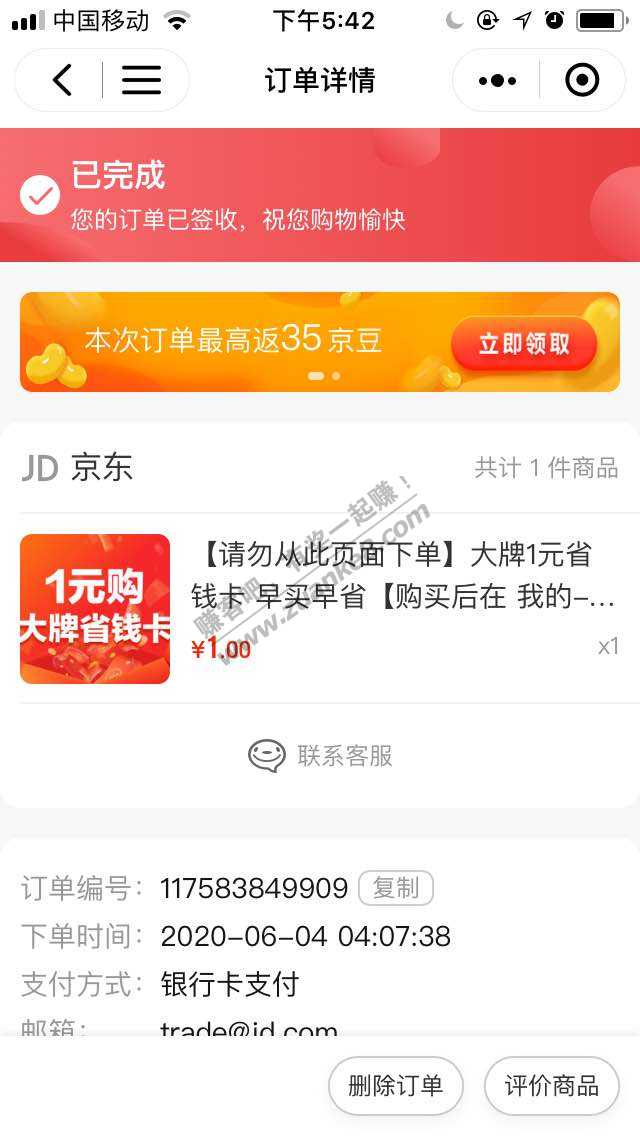Open the hamburger menu

[x=141, y=80]
